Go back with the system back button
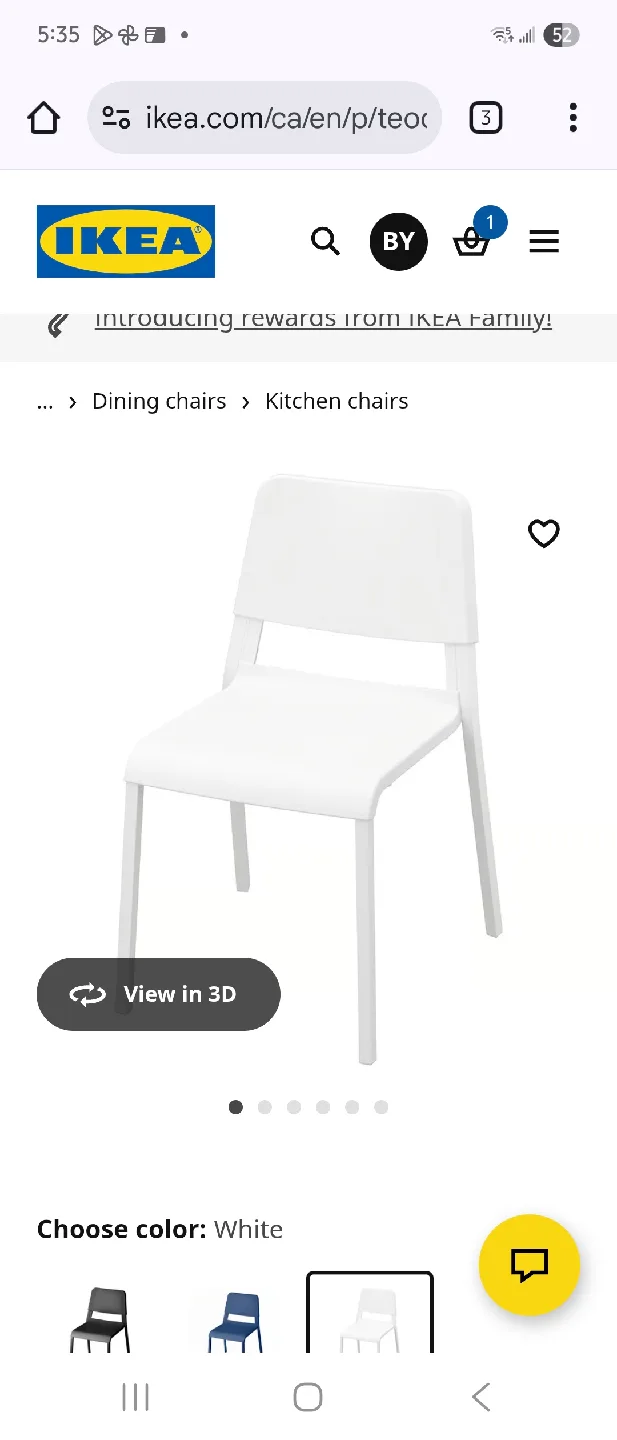 coord(481,1397)
